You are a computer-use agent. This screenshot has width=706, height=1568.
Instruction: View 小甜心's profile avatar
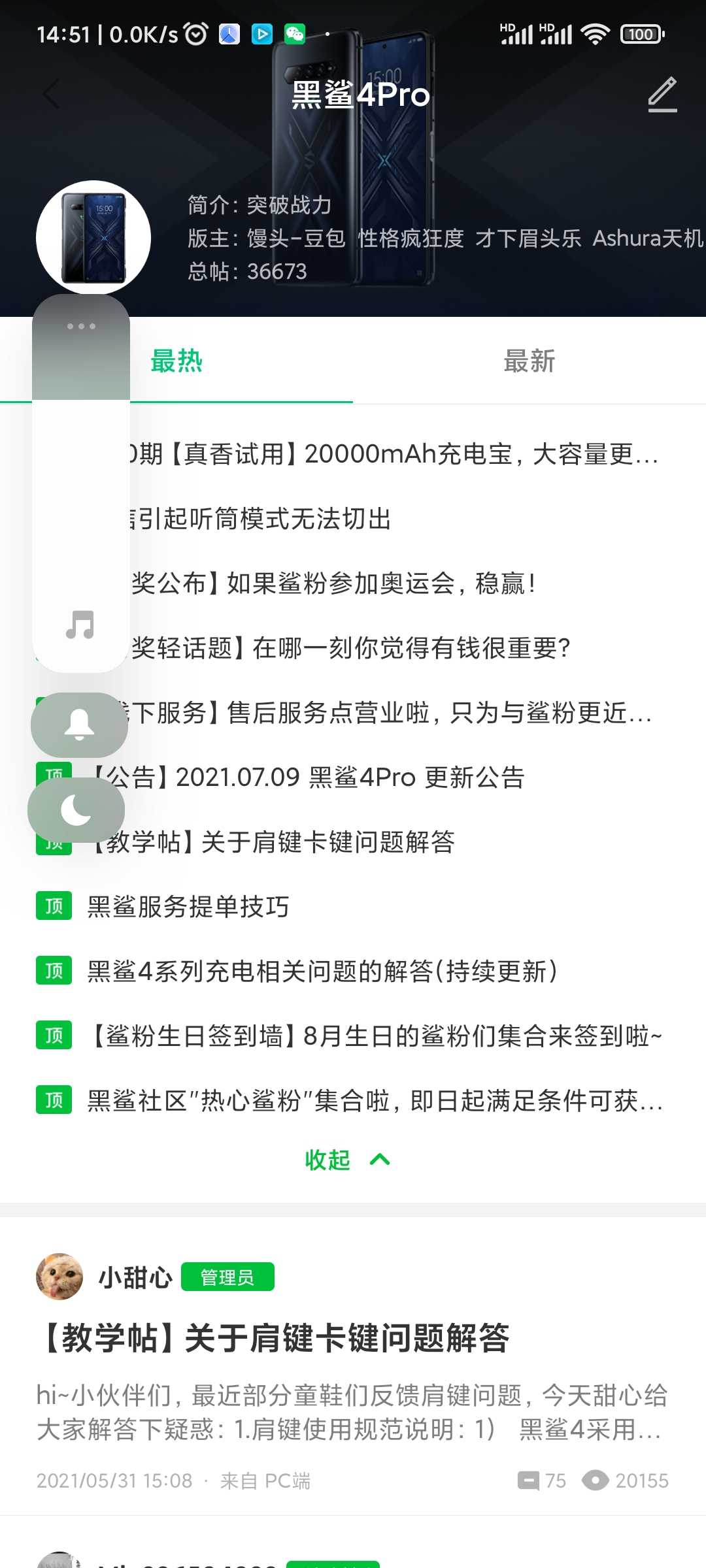click(x=59, y=1277)
